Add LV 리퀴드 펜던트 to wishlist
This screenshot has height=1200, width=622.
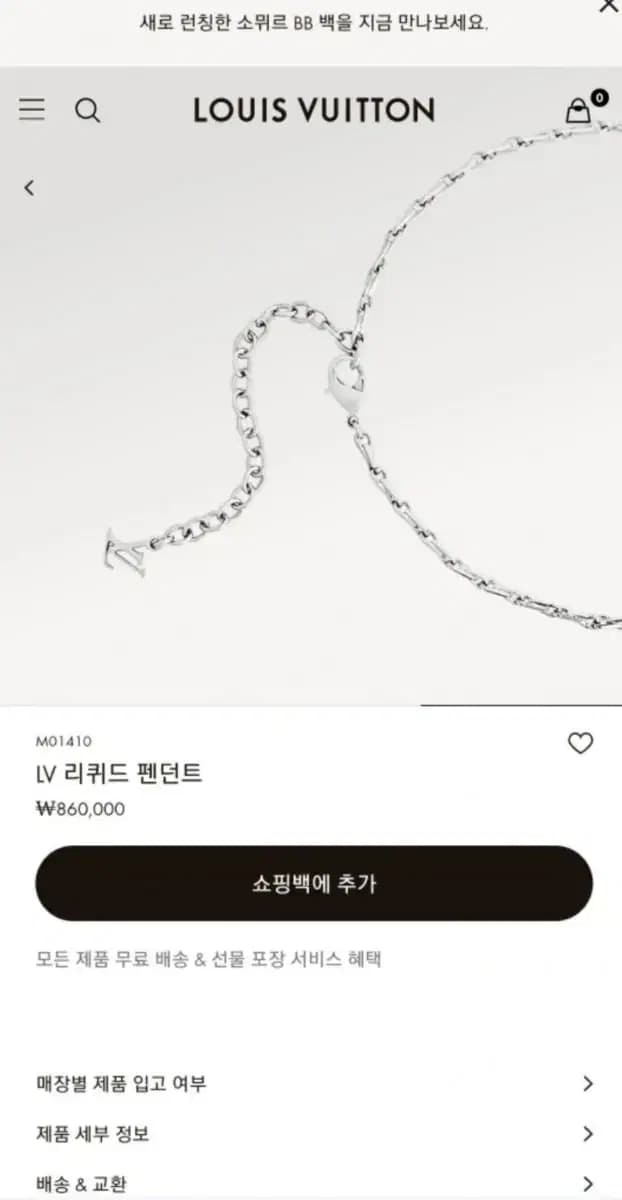click(580, 743)
